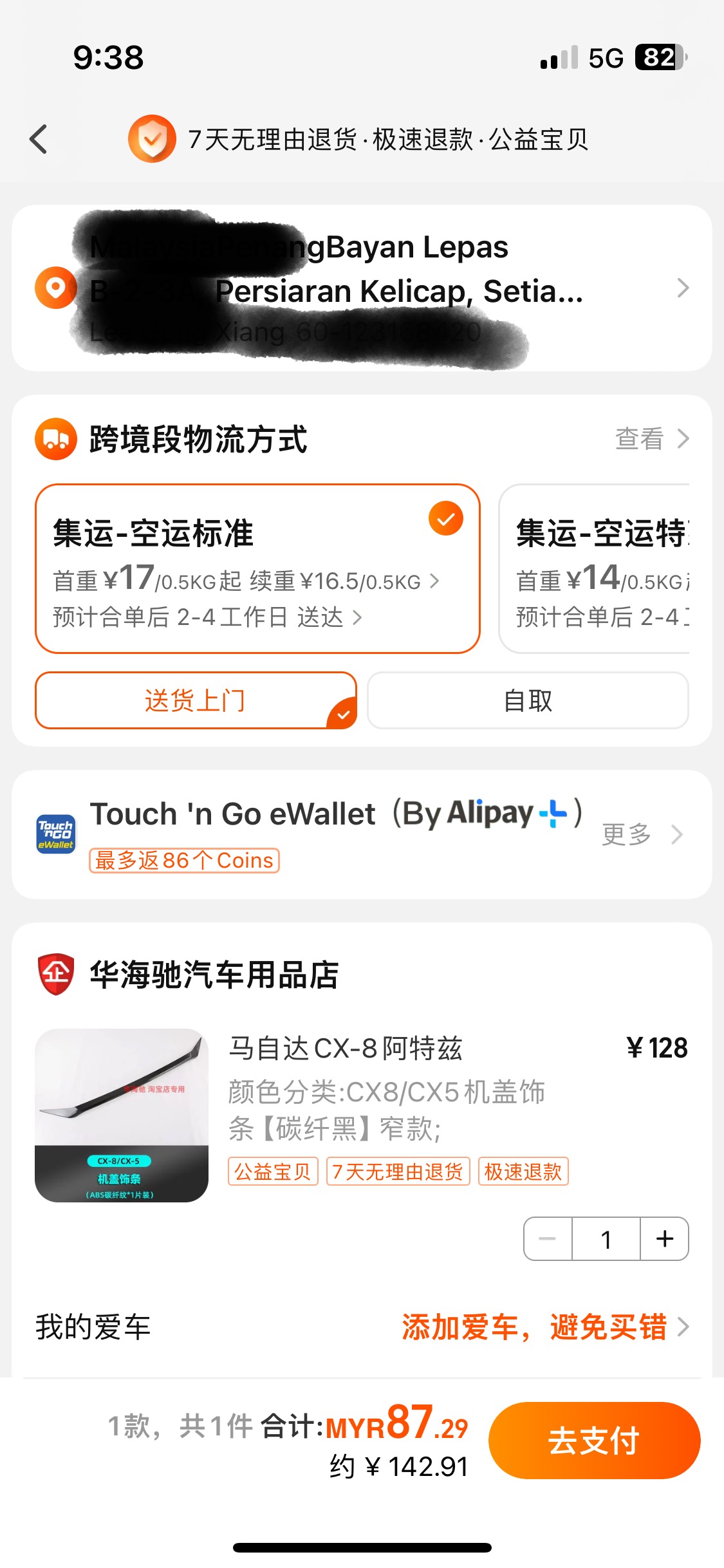Image resolution: width=724 pixels, height=1568 pixels.
Task: Select the 集运-空运标准 shipping option
Action: click(x=257, y=568)
